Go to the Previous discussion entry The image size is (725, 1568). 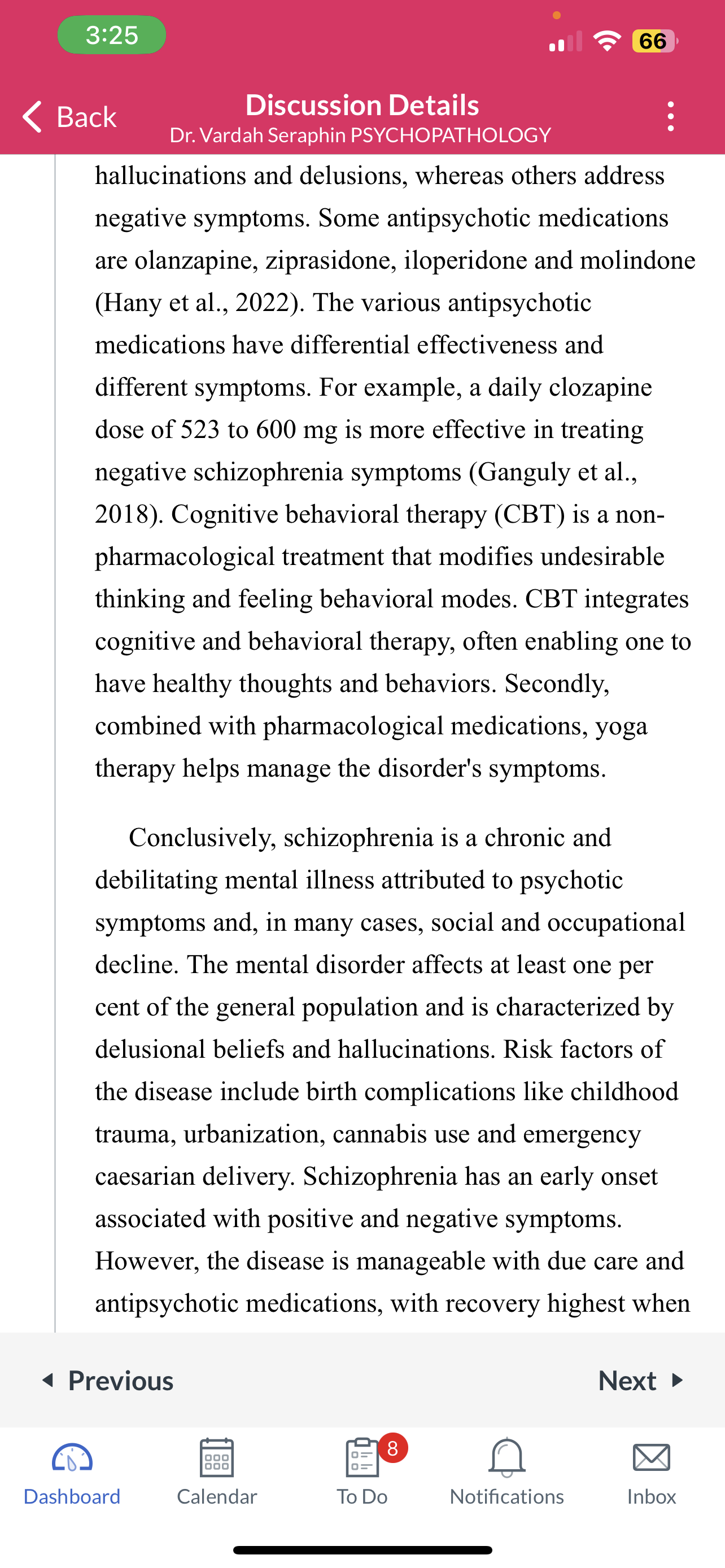pyautogui.click(x=107, y=1381)
